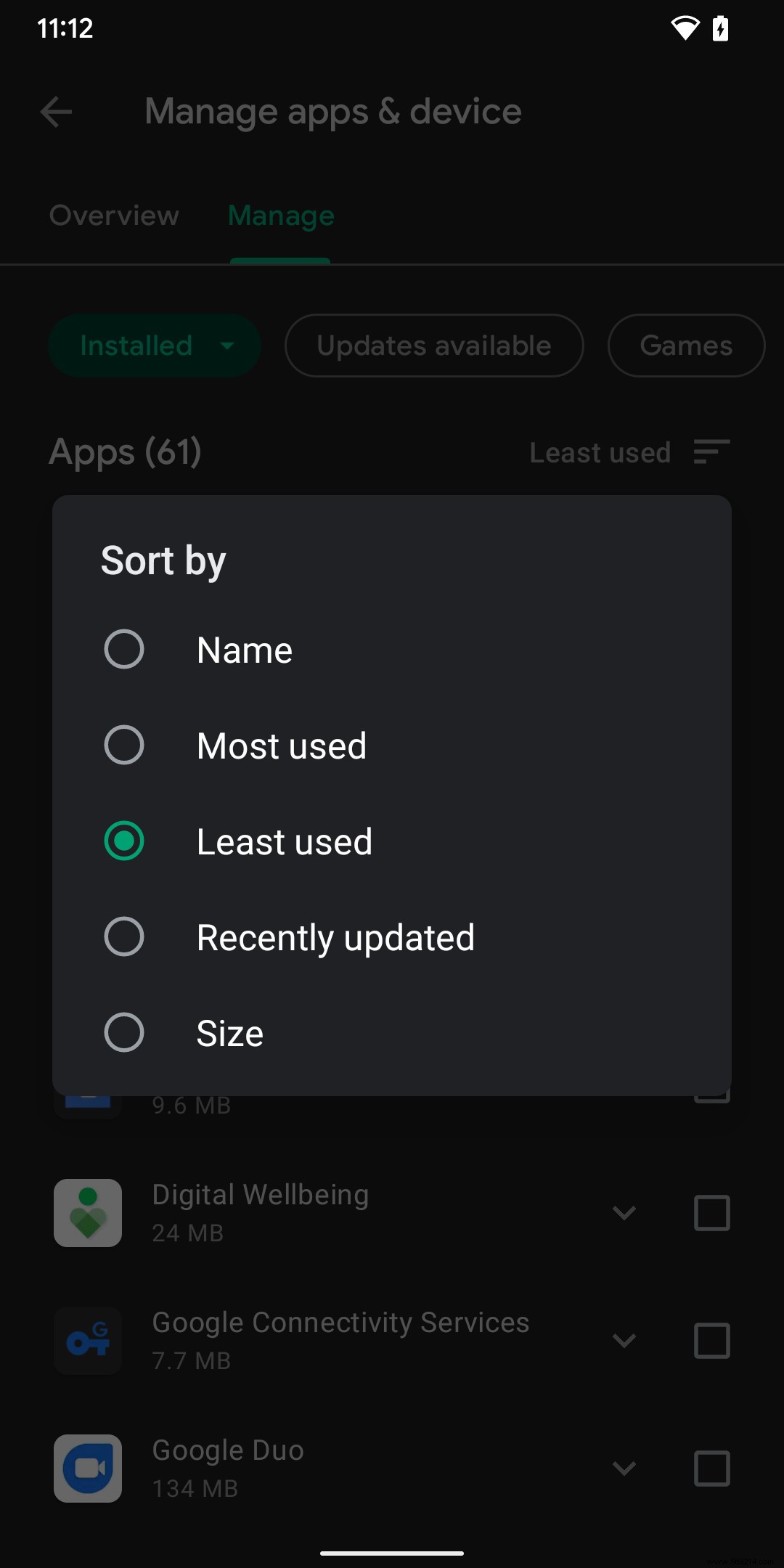The height and width of the screenshot is (1568, 784).
Task: Click the back arrow icon
Action: tap(55, 112)
